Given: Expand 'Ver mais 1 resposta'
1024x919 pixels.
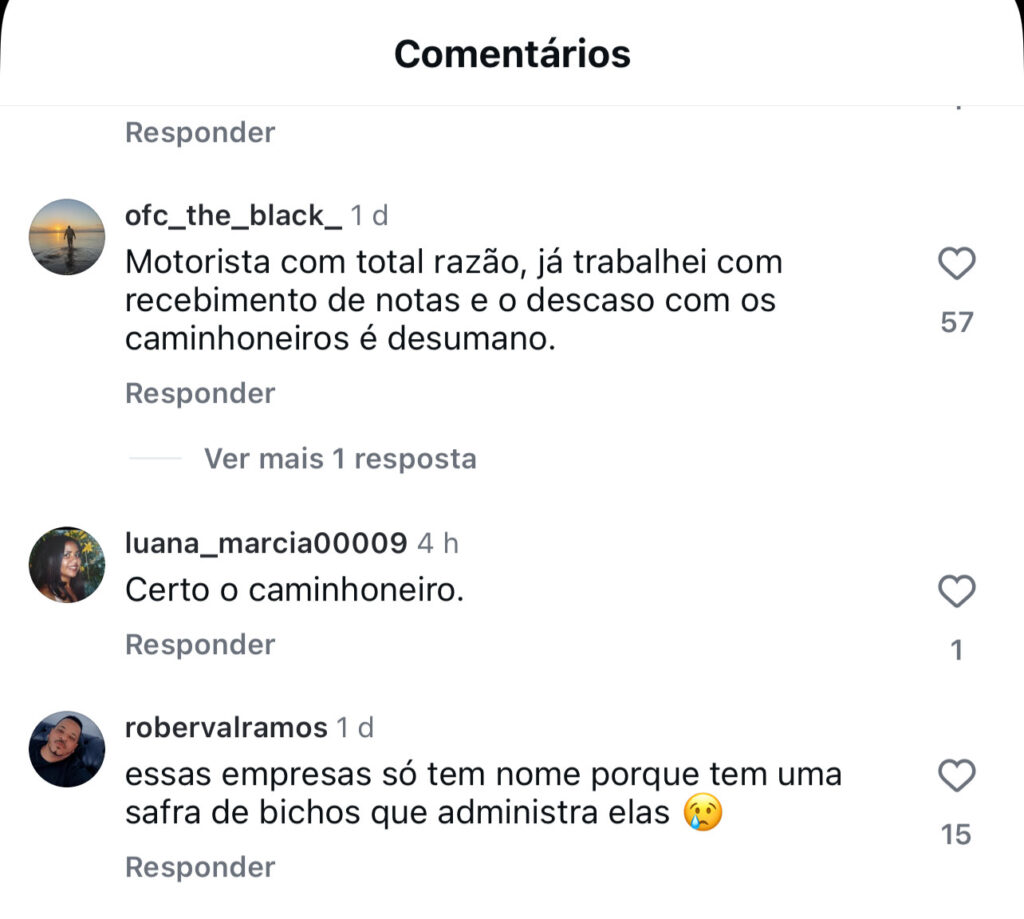Looking at the screenshot, I should (x=340, y=459).
